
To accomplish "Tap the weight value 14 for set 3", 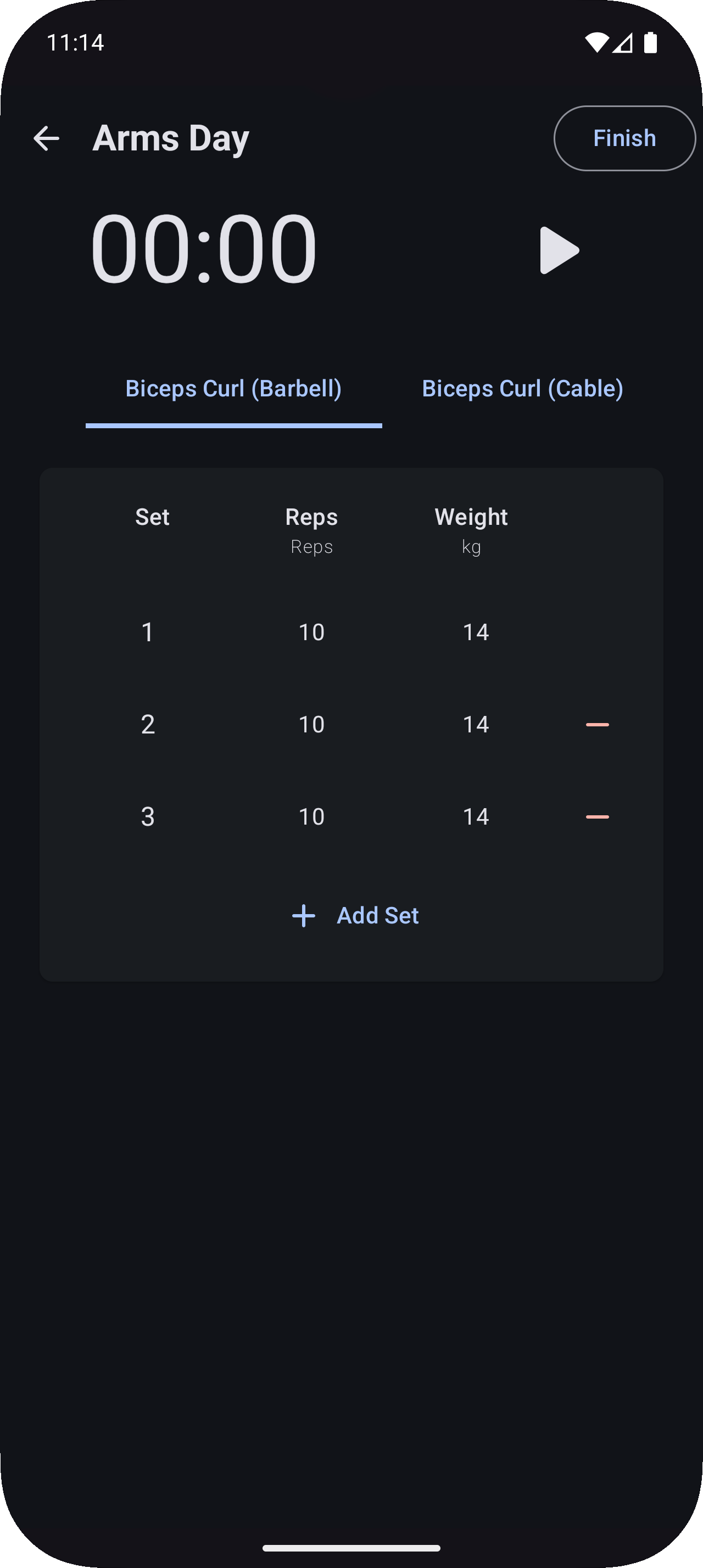I will [x=476, y=816].
